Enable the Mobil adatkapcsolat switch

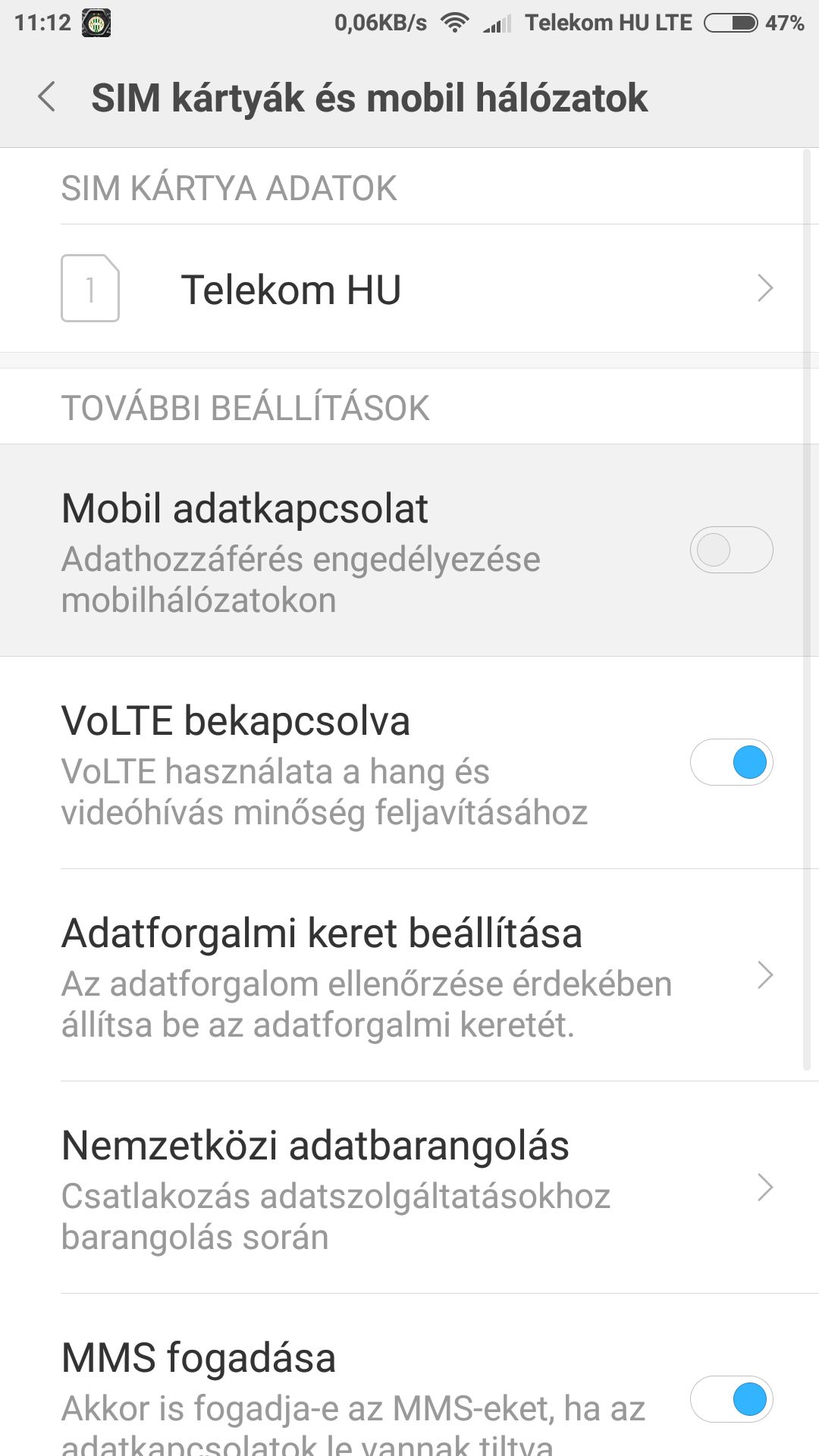730,550
